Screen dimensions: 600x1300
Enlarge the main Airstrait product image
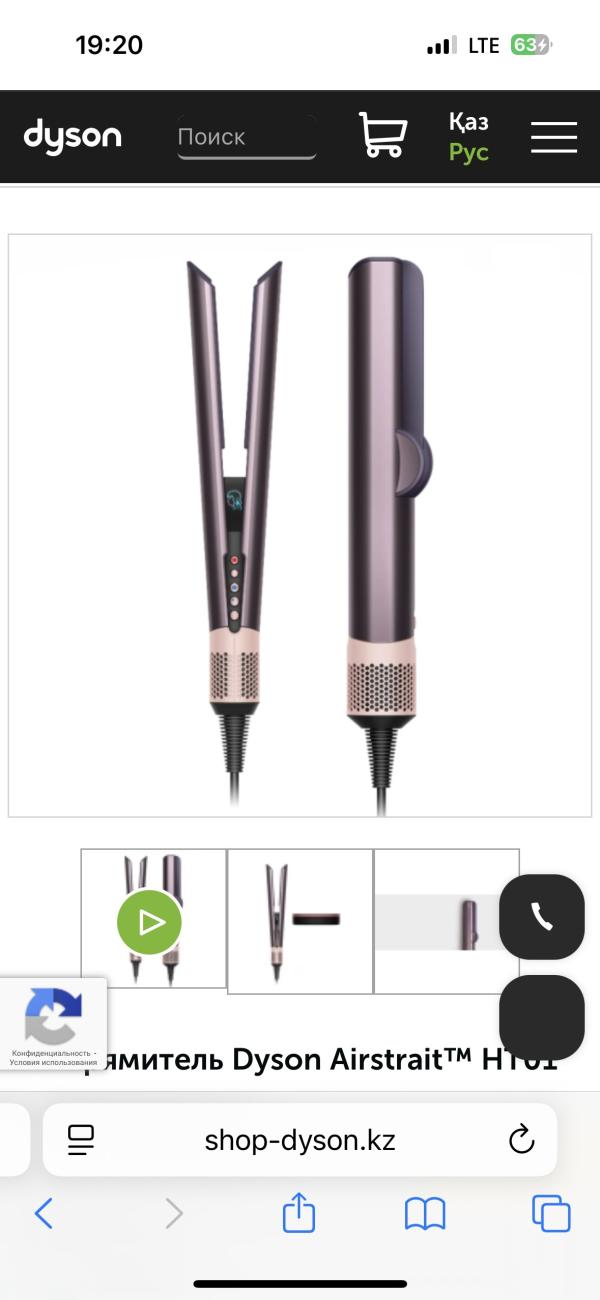point(300,525)
